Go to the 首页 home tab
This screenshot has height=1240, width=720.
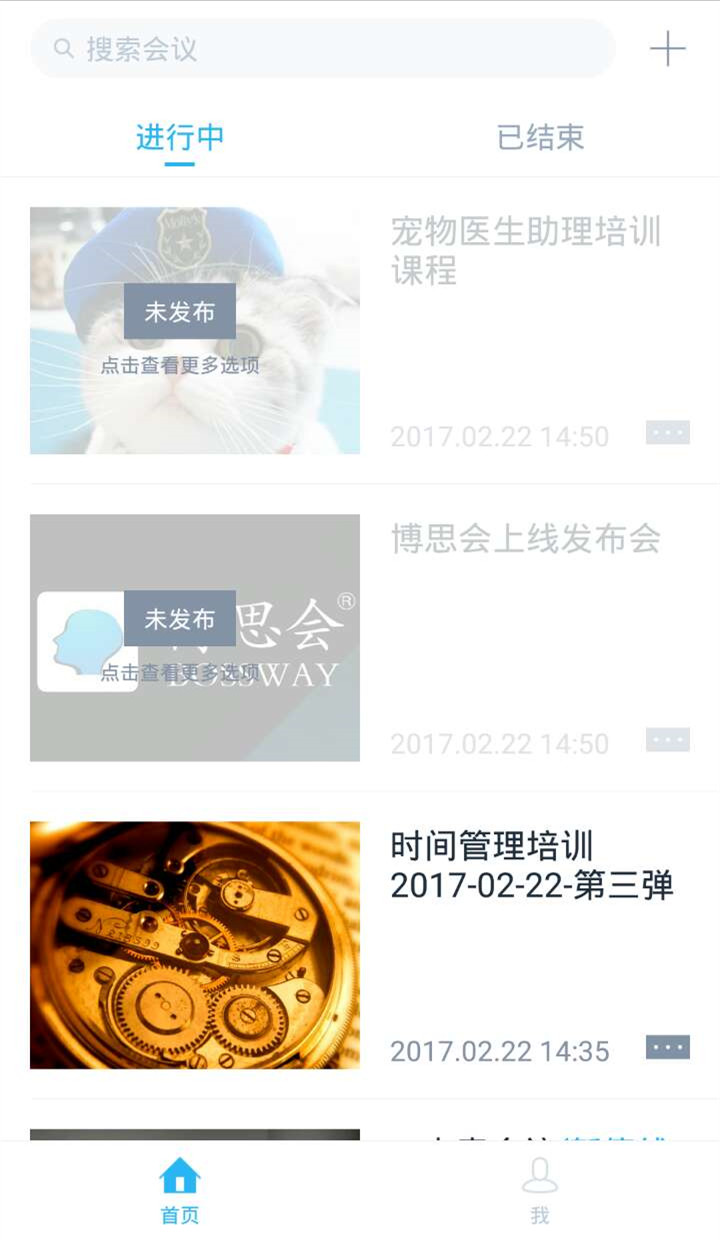(x=180, y=1190)
